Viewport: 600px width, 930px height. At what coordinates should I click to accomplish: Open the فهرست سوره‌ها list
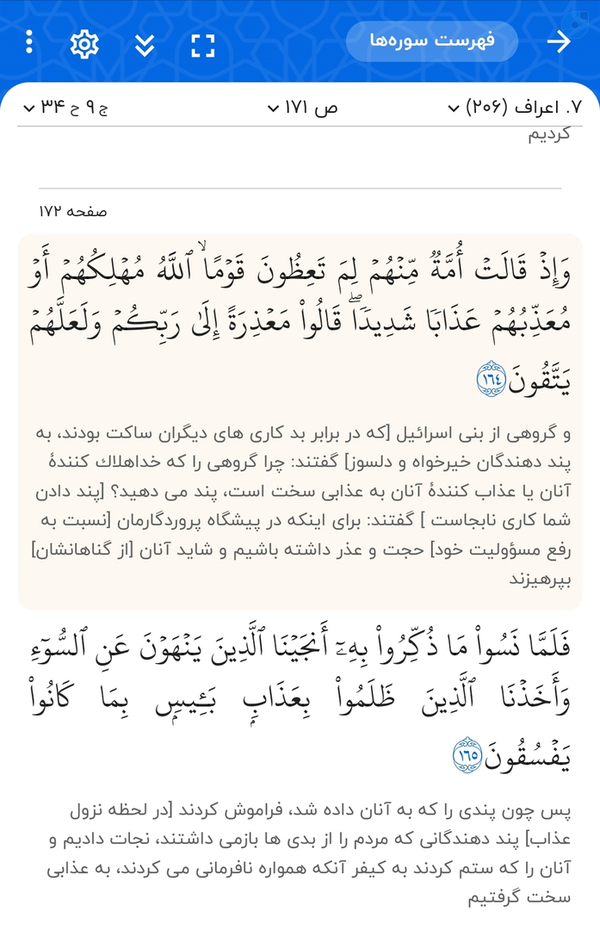click(x=432, y=41)
